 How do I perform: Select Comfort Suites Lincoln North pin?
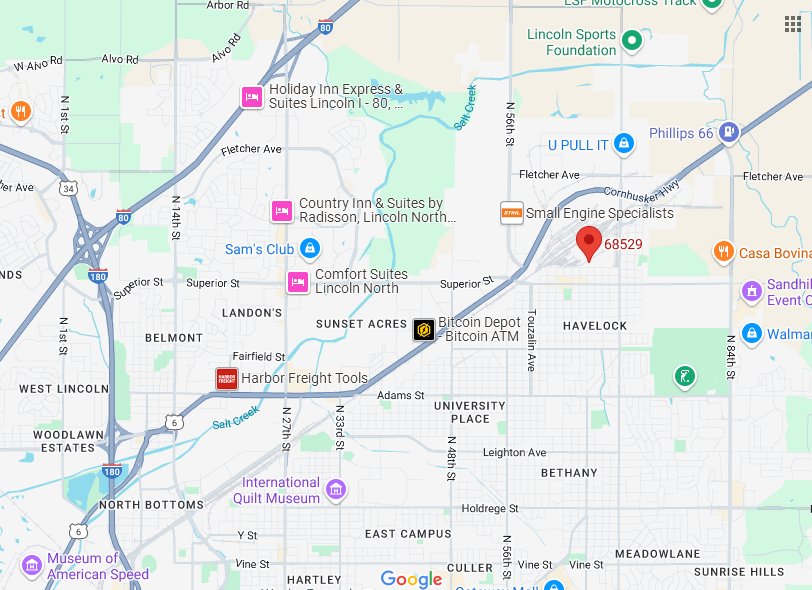click(x=297, y=281)
